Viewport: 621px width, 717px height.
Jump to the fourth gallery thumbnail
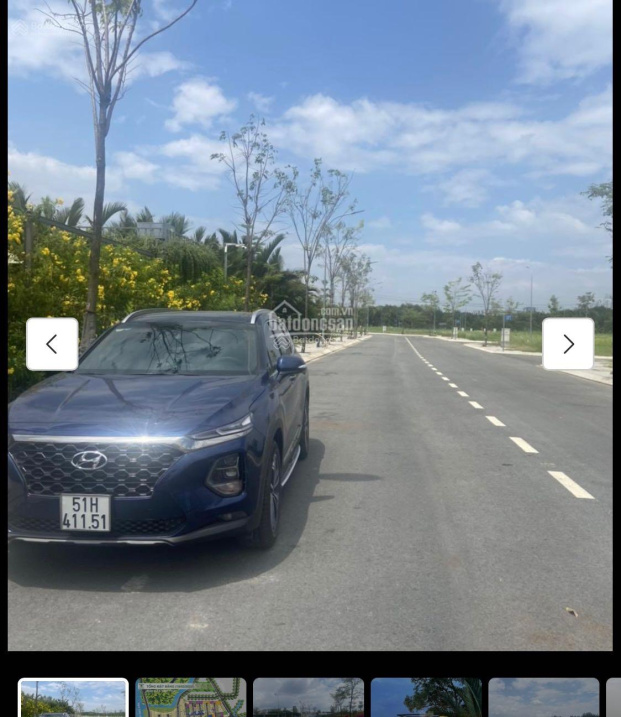[426, 698]
